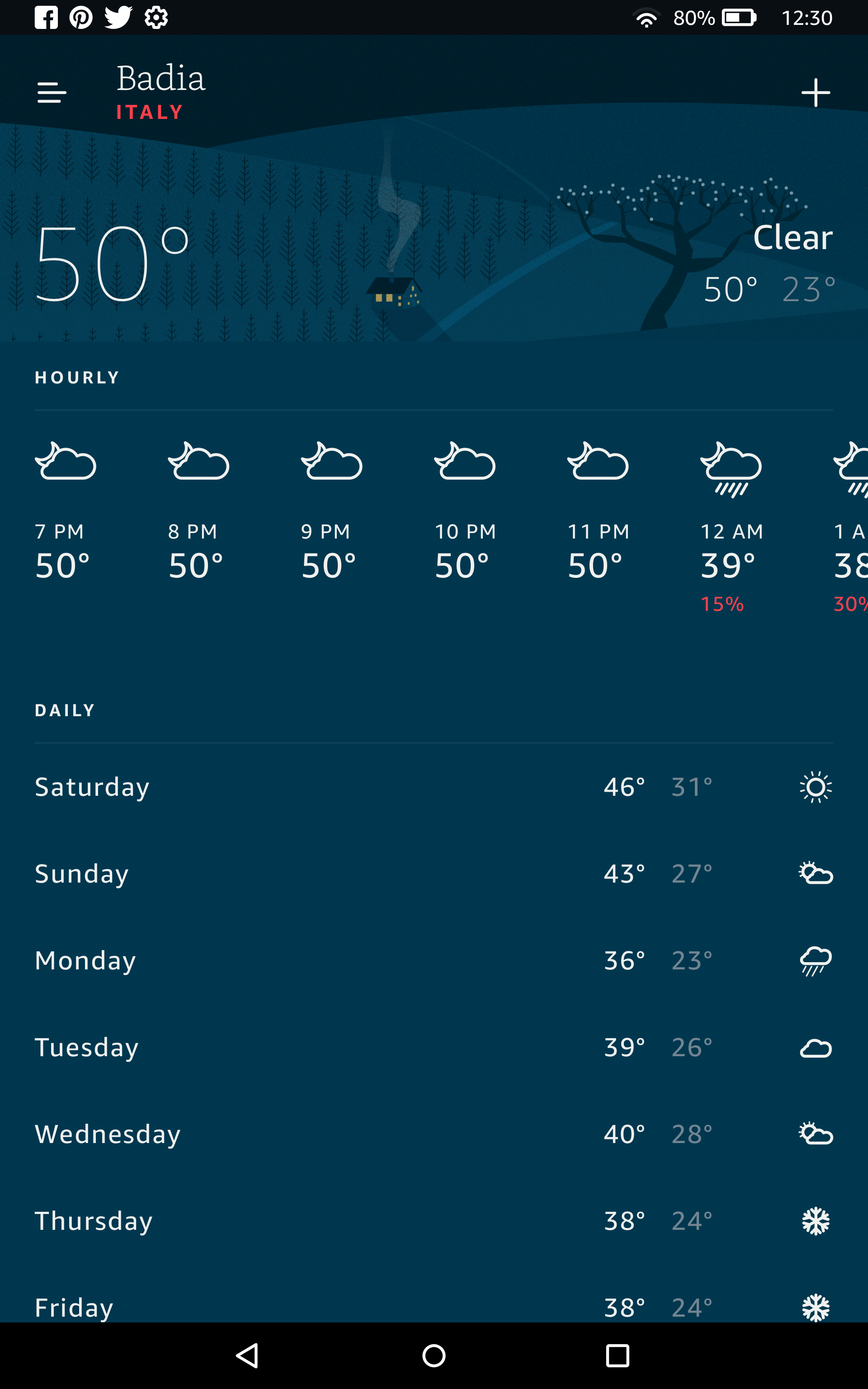The image size is (868, 1389).
Task: Show recent apps
Action: point(618,1356)
